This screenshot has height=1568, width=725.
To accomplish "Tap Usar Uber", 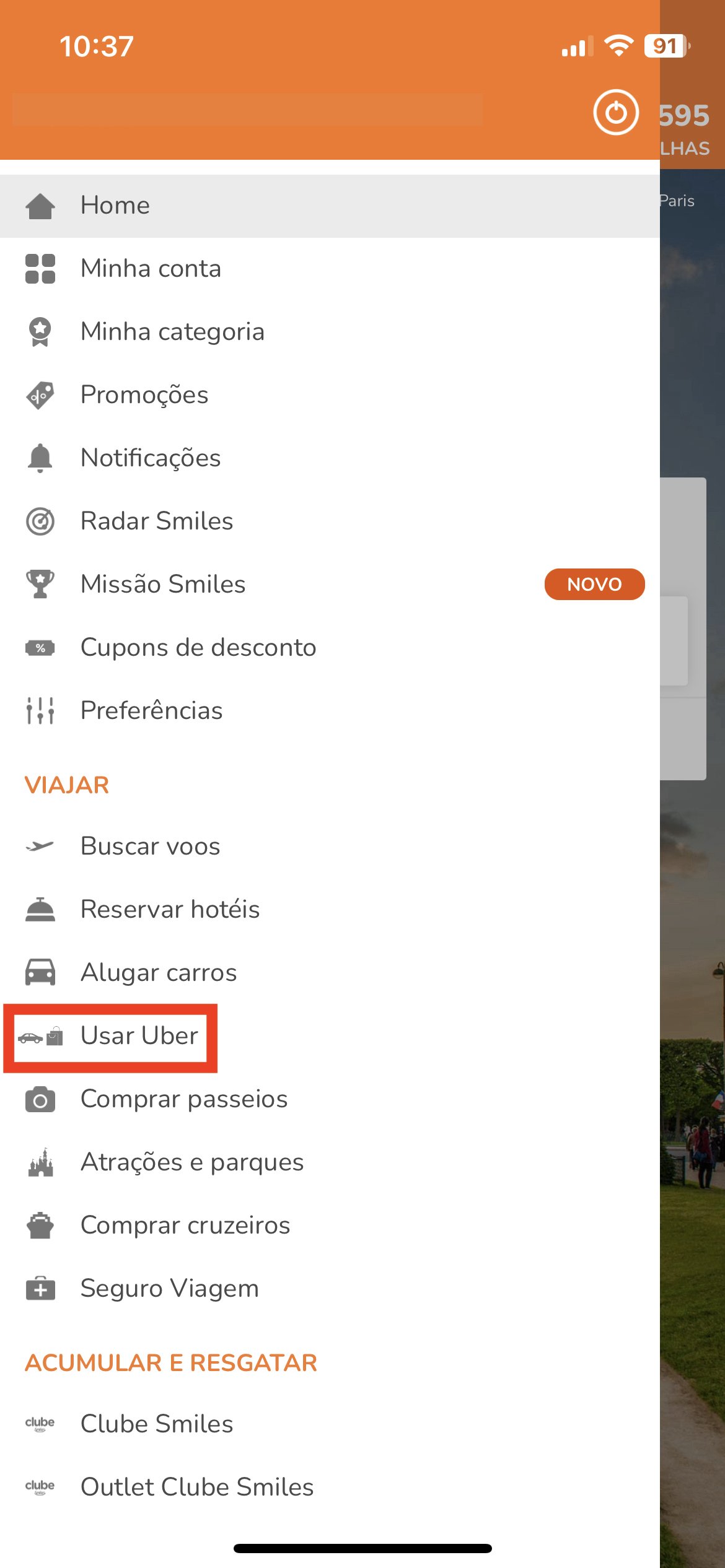I will [330, 1036].
